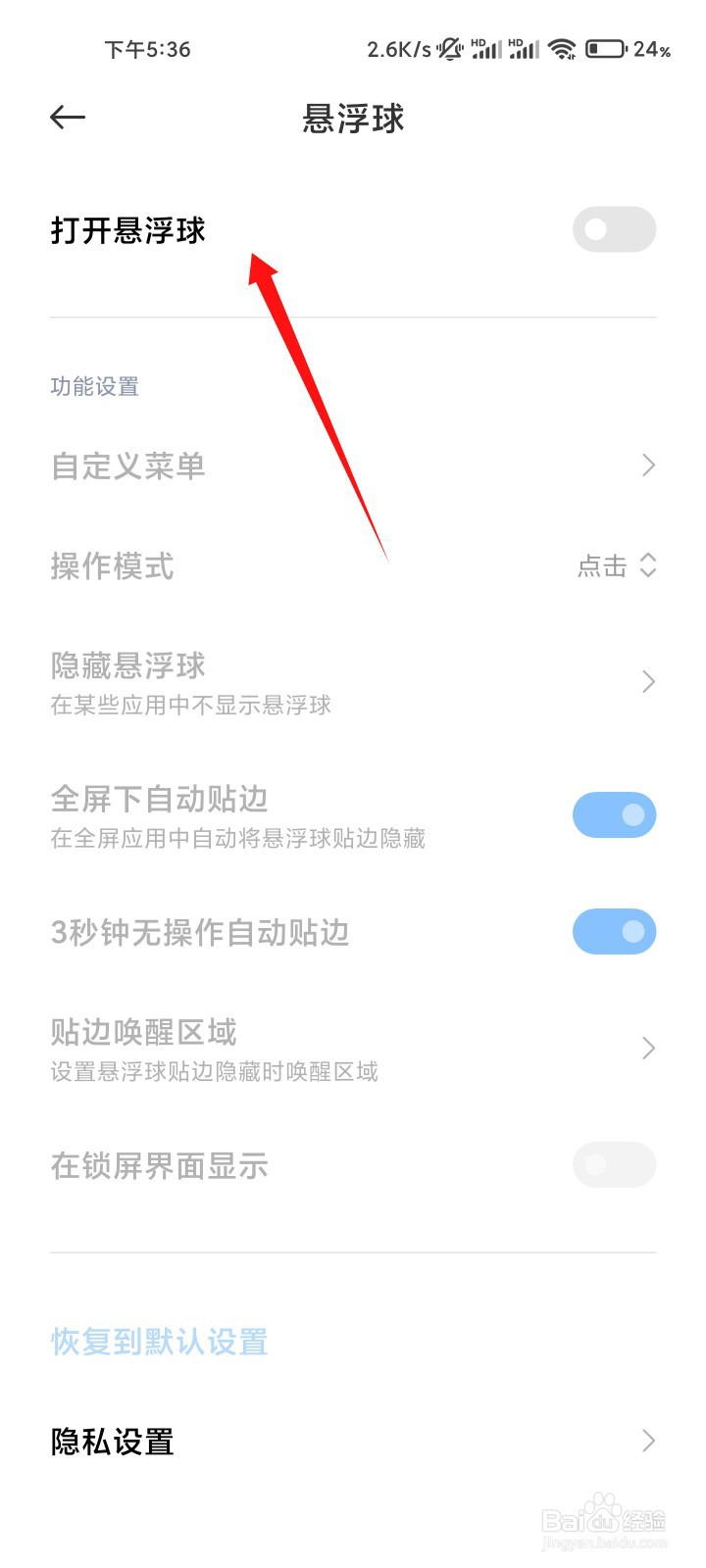Turn off 3秒钟无操作自动贴边 switch

614,931
